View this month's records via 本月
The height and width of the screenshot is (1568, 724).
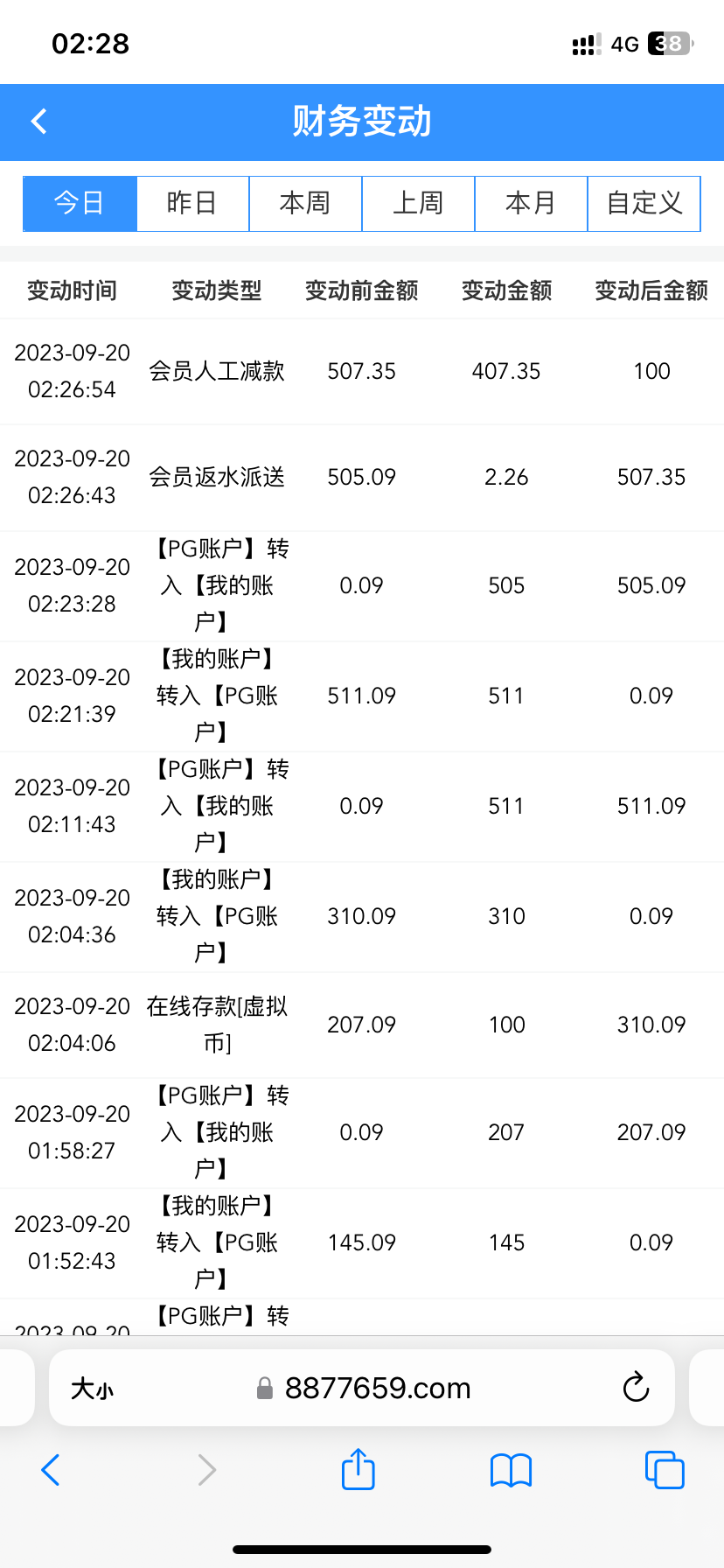(x=531, y=204)
